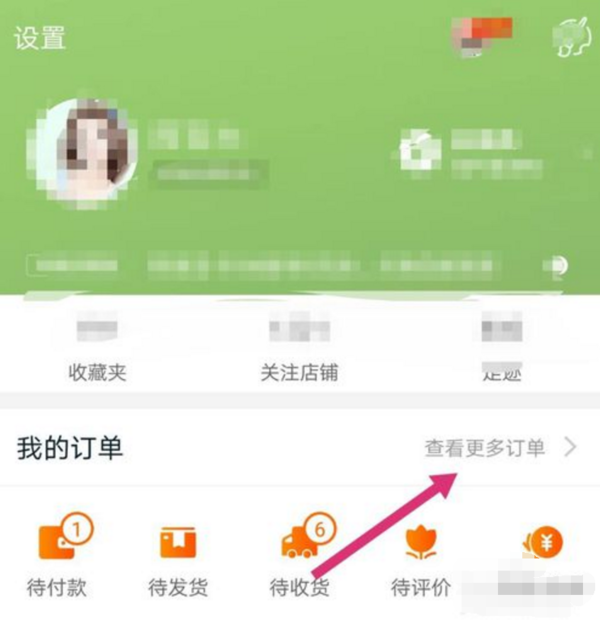This screenshot has width=600, height=620.
Task: Open 待付款 pending payment orders
Action: [x=57, y=562]
